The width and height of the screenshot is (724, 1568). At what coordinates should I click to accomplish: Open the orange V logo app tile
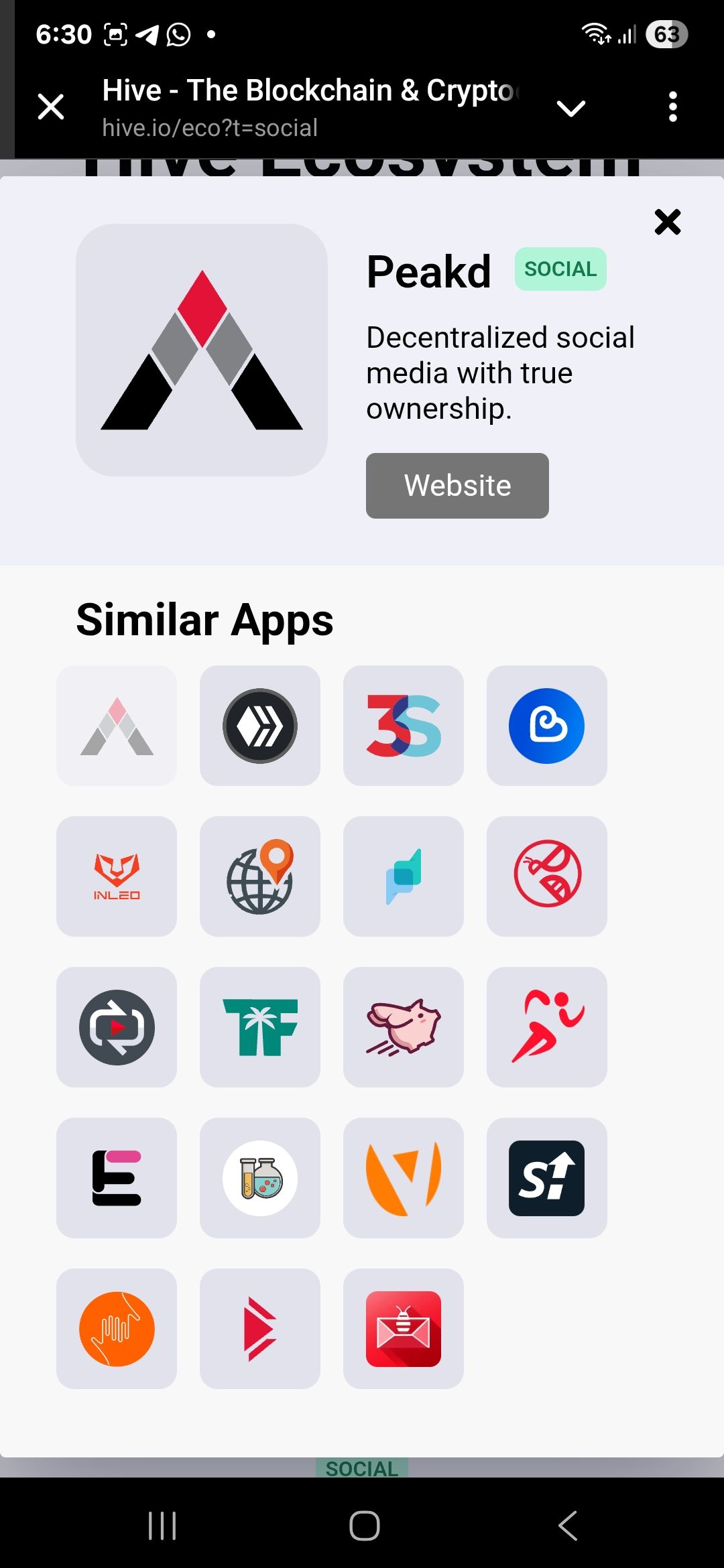(404, 1178)
